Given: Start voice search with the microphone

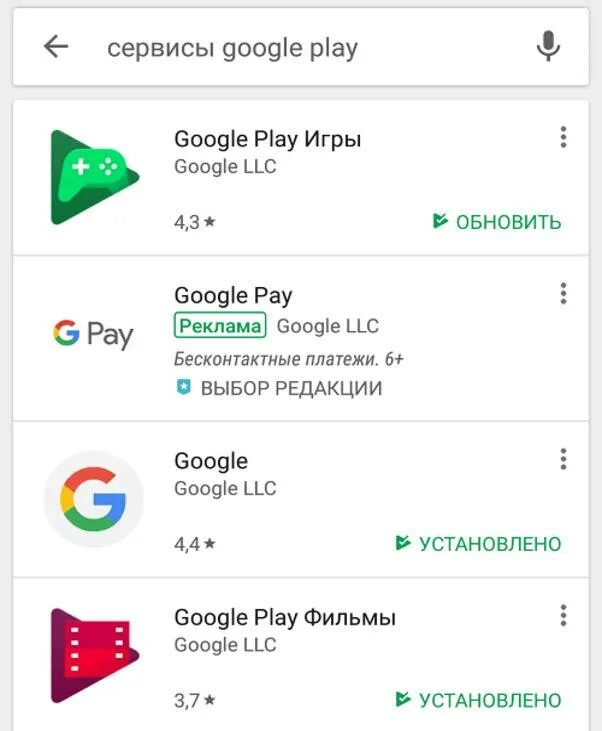Looking at the screenshot, I should point(547,47).
